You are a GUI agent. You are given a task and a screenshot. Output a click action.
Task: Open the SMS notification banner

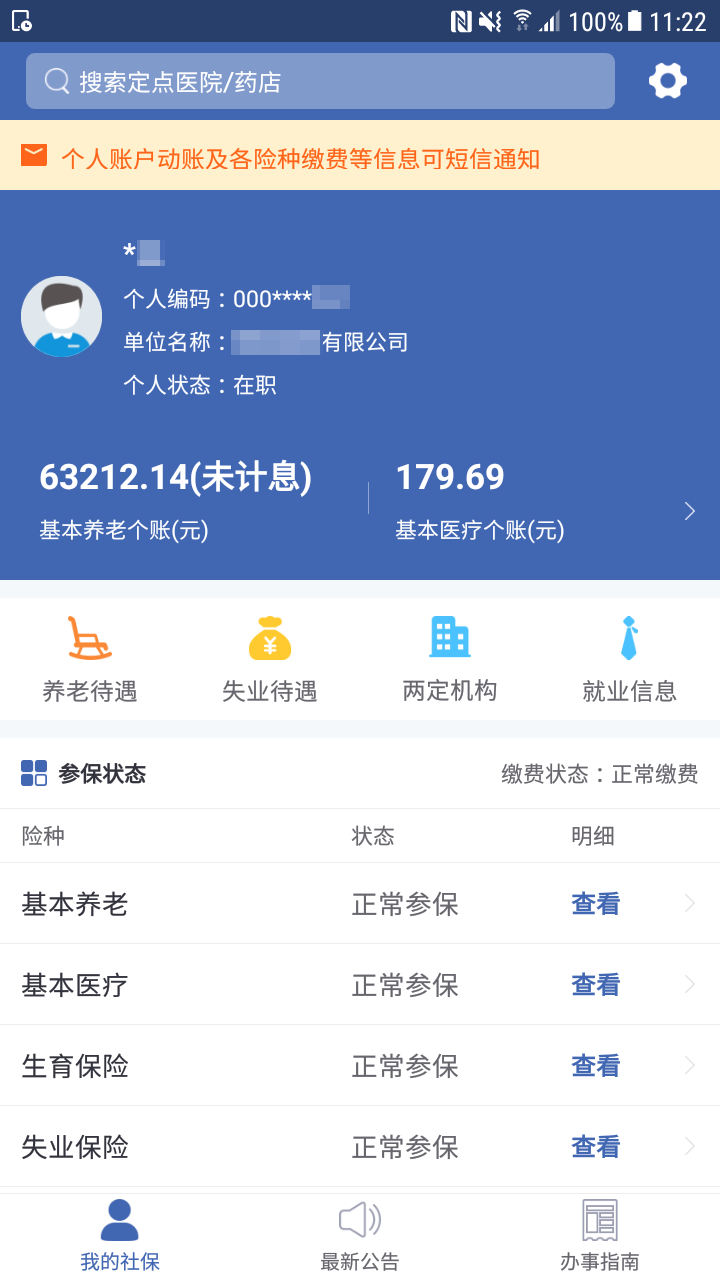(x=360, y=157)
